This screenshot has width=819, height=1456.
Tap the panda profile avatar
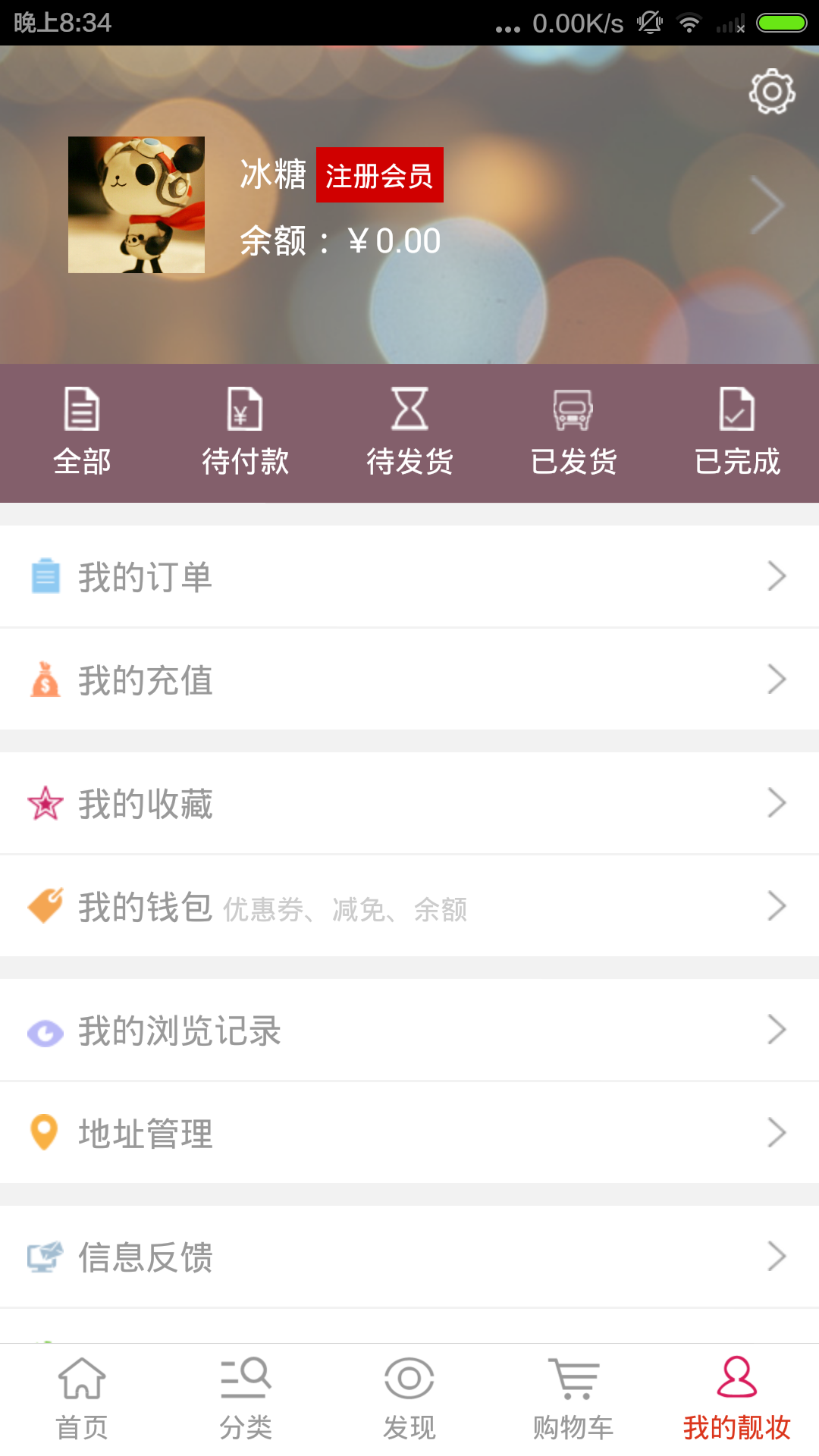[136, 205]
